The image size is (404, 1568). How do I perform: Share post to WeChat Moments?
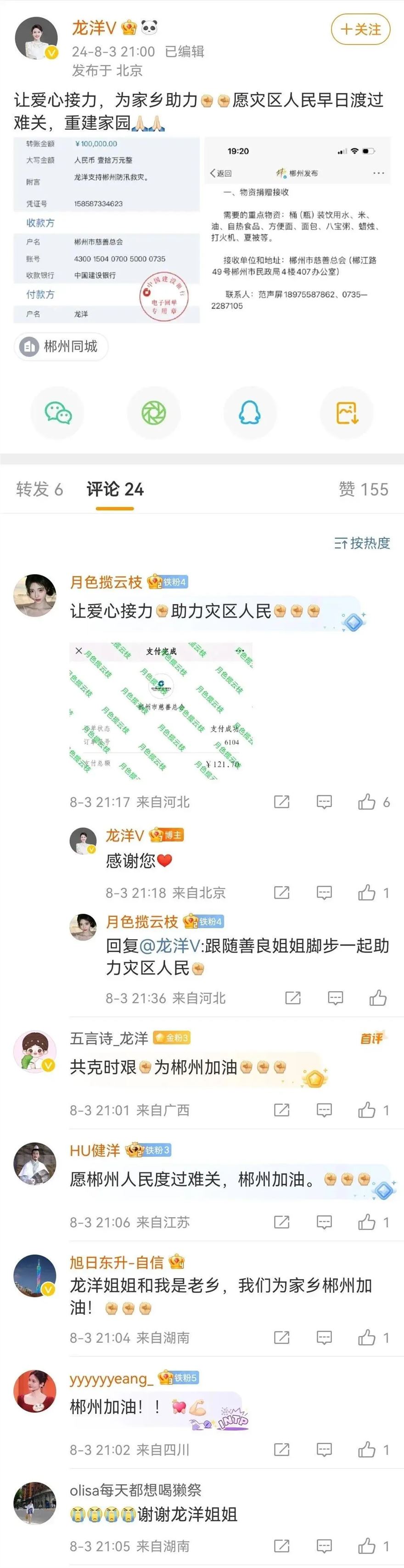click(153, 413)
